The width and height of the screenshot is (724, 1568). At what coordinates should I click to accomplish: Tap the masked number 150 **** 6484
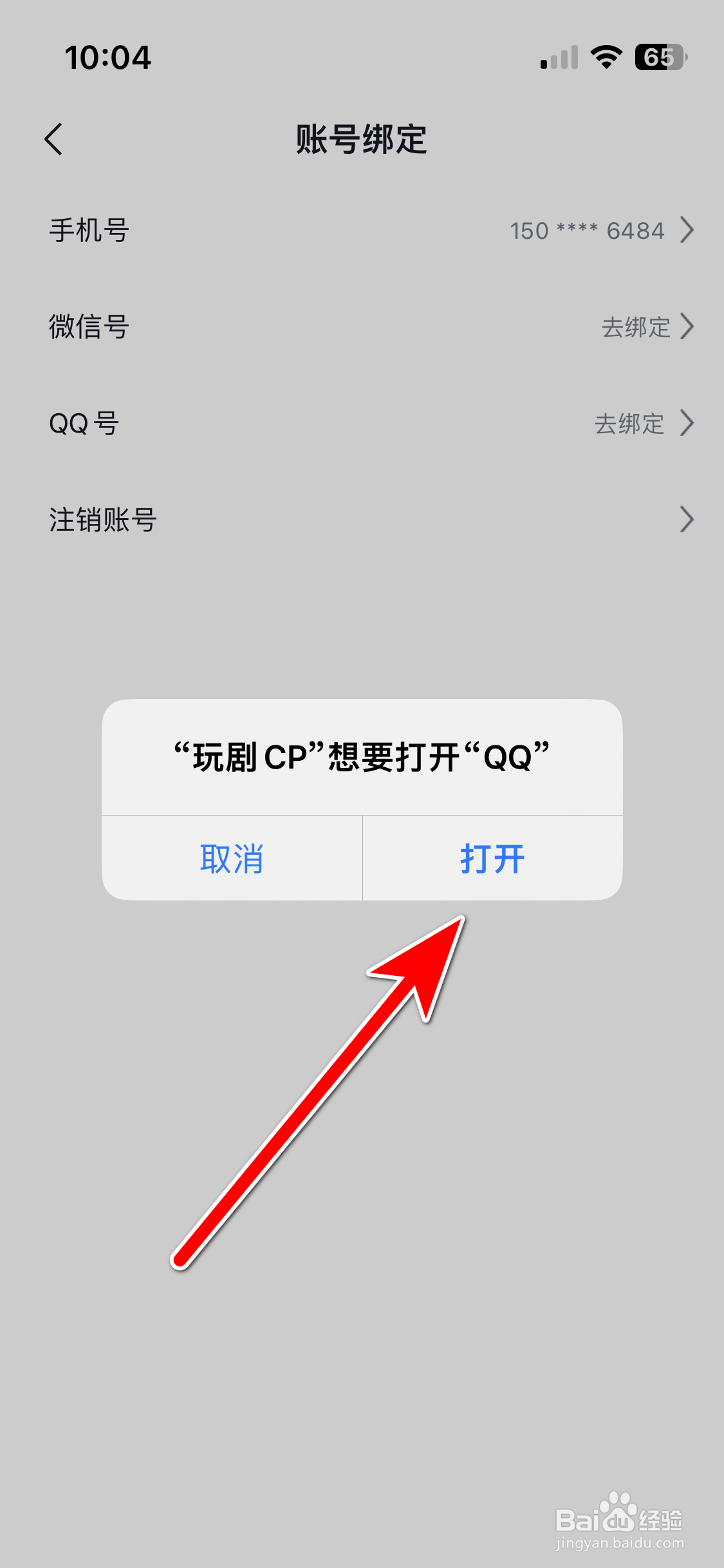(x=586, y=230)
